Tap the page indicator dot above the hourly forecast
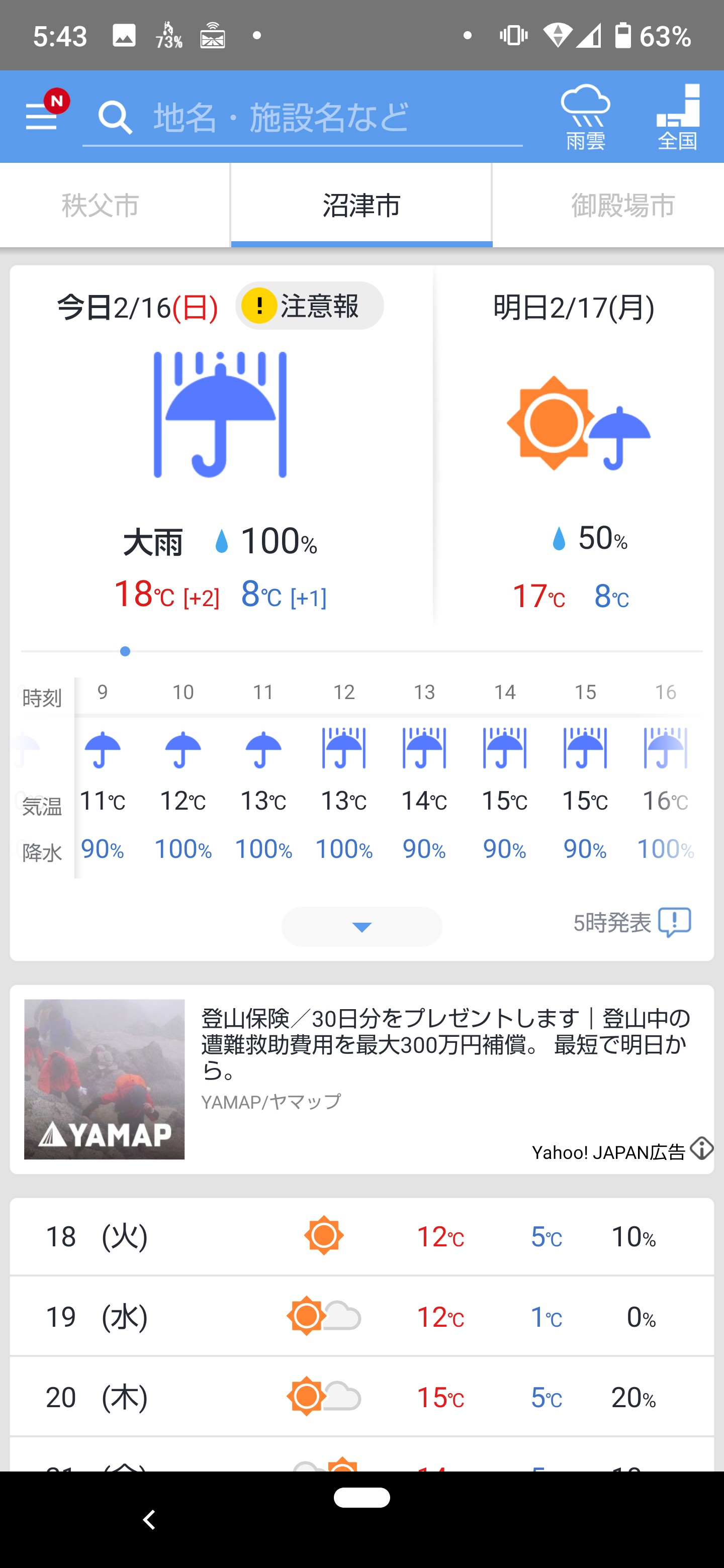Screen dimensions: 724x1568 coord(125,651)
